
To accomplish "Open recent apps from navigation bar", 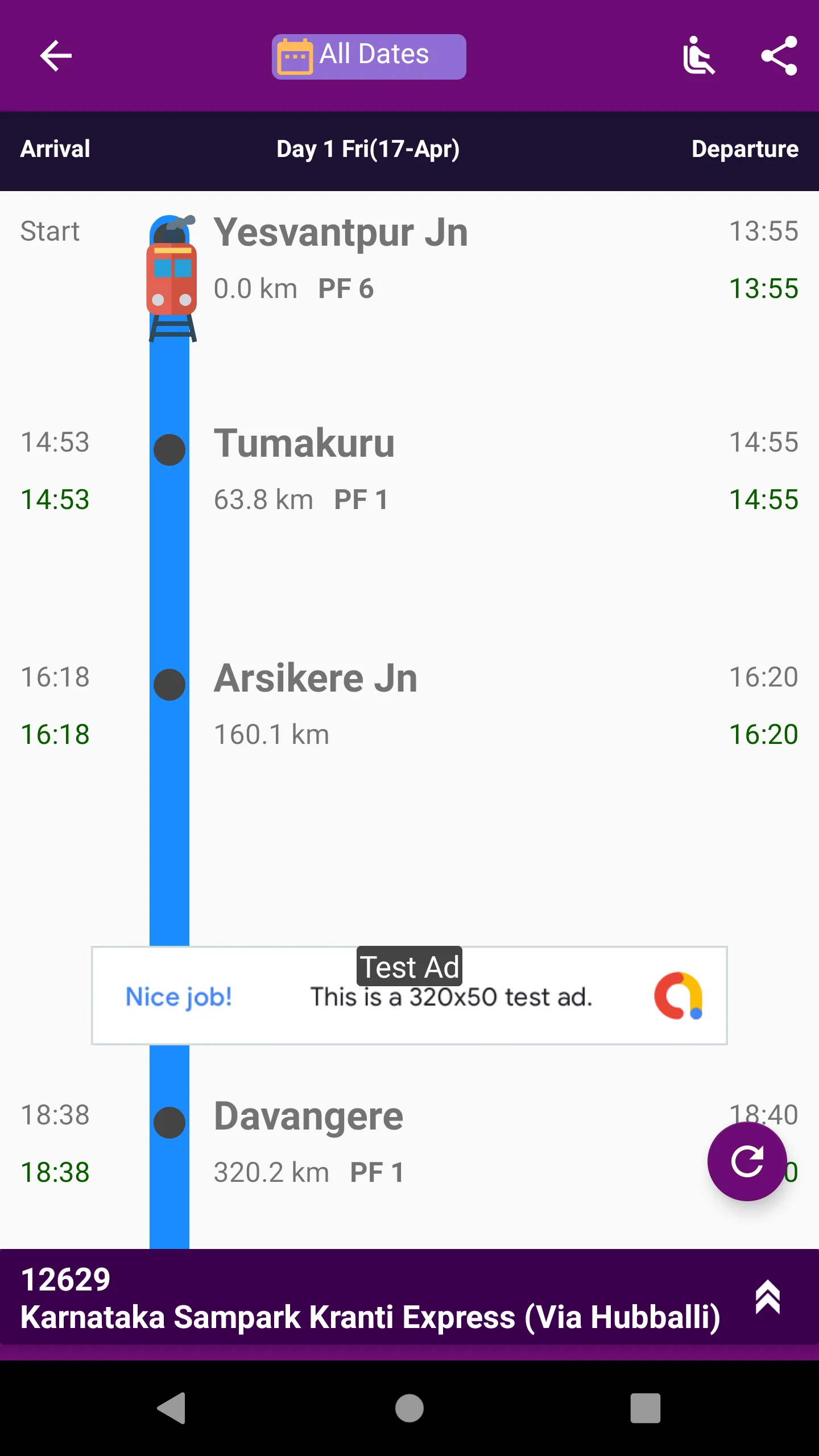I will (x=645, y=1408).
